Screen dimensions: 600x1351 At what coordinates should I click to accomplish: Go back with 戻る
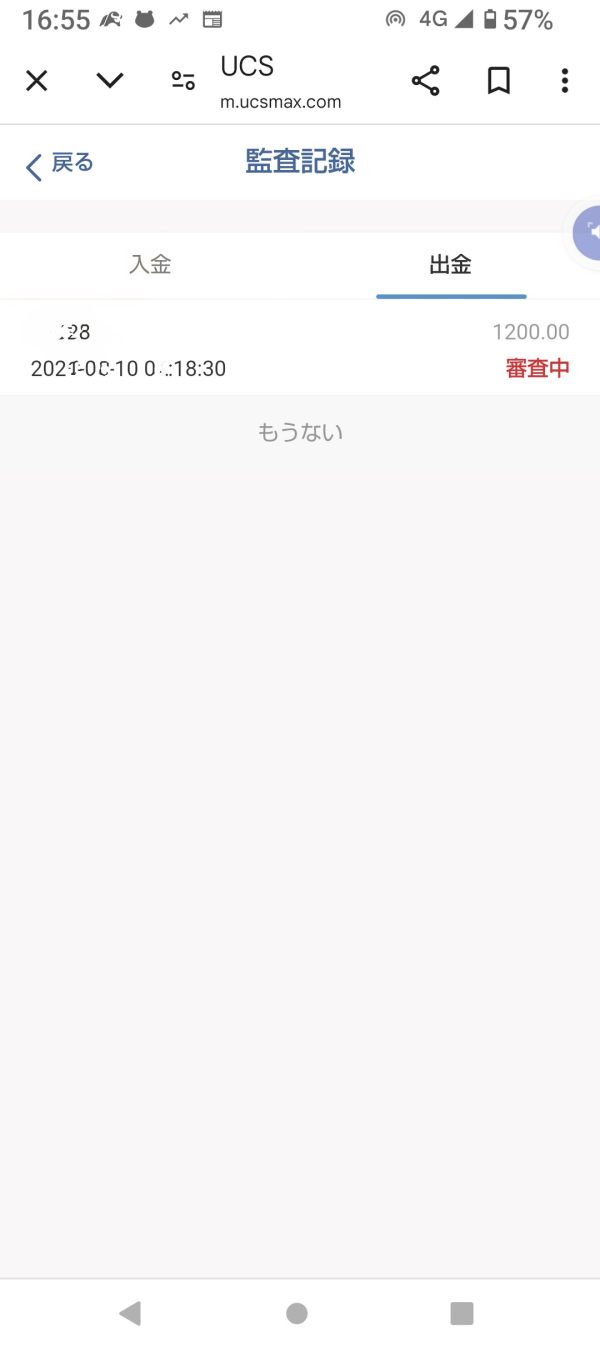click(59, 164)
